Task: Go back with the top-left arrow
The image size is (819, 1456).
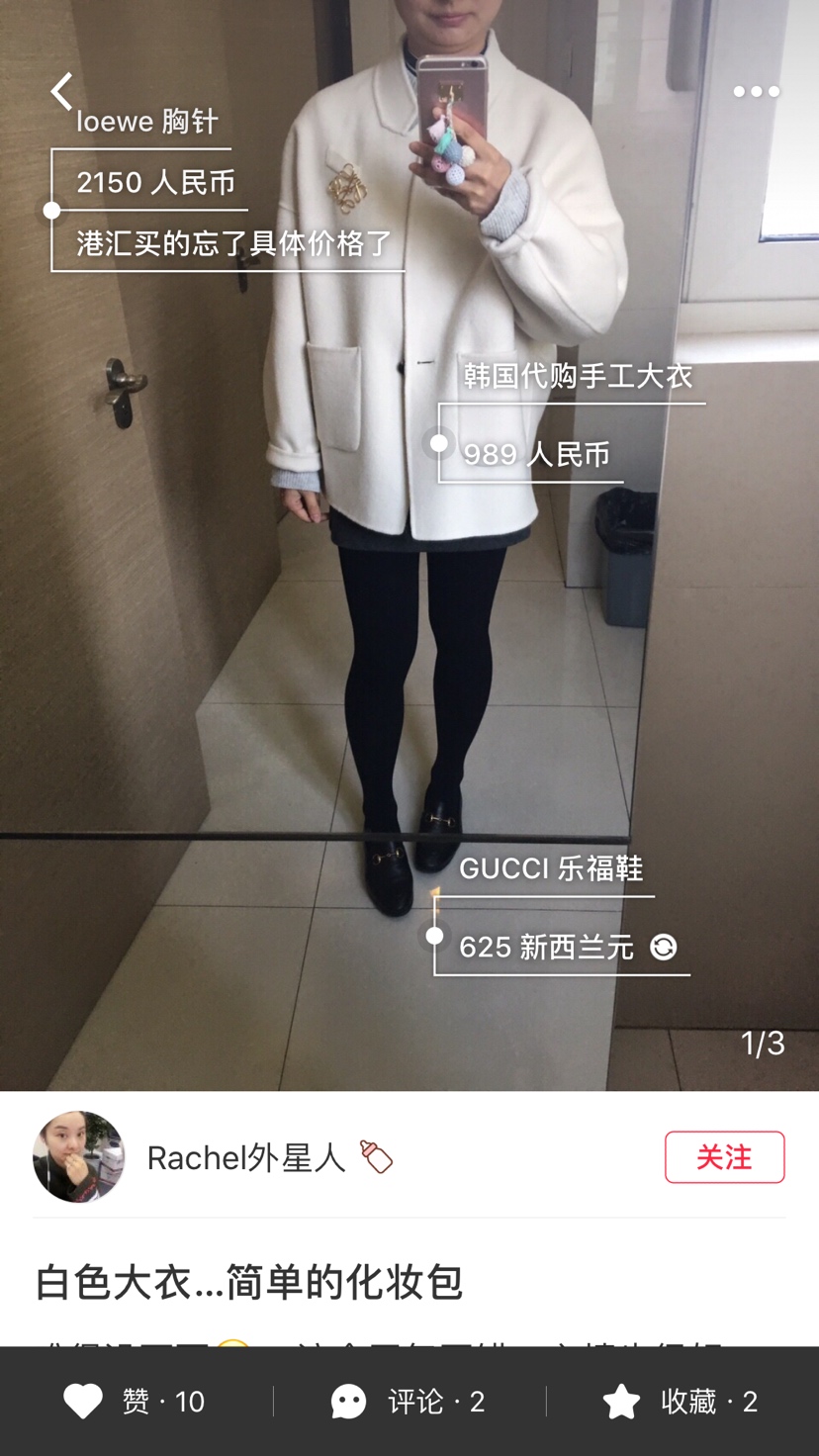Action: click(x=61, y=91)
